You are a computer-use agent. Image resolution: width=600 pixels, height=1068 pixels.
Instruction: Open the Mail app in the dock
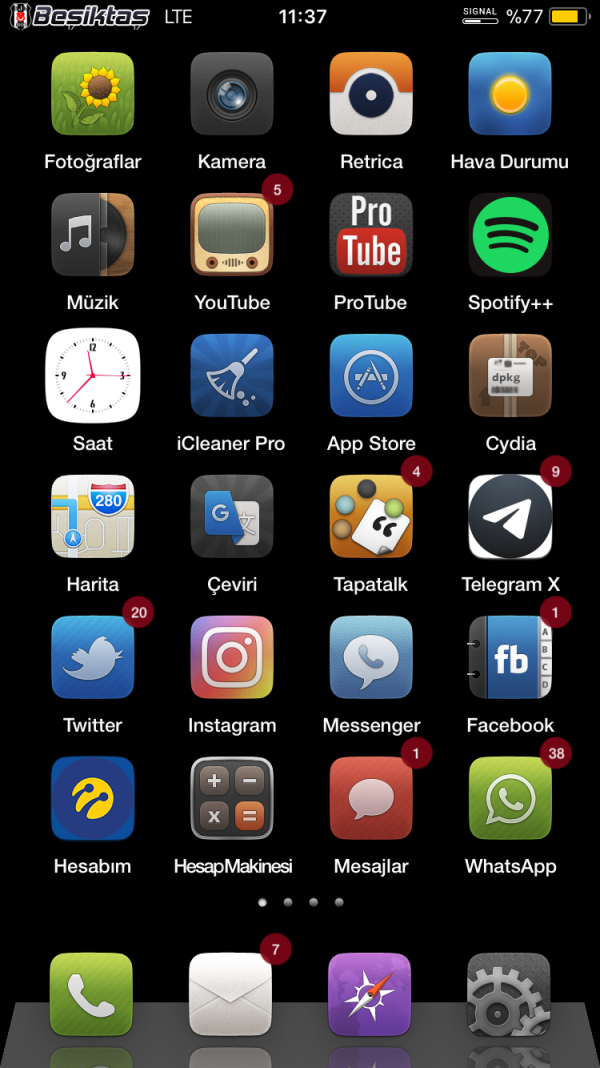tap(231, 994)
